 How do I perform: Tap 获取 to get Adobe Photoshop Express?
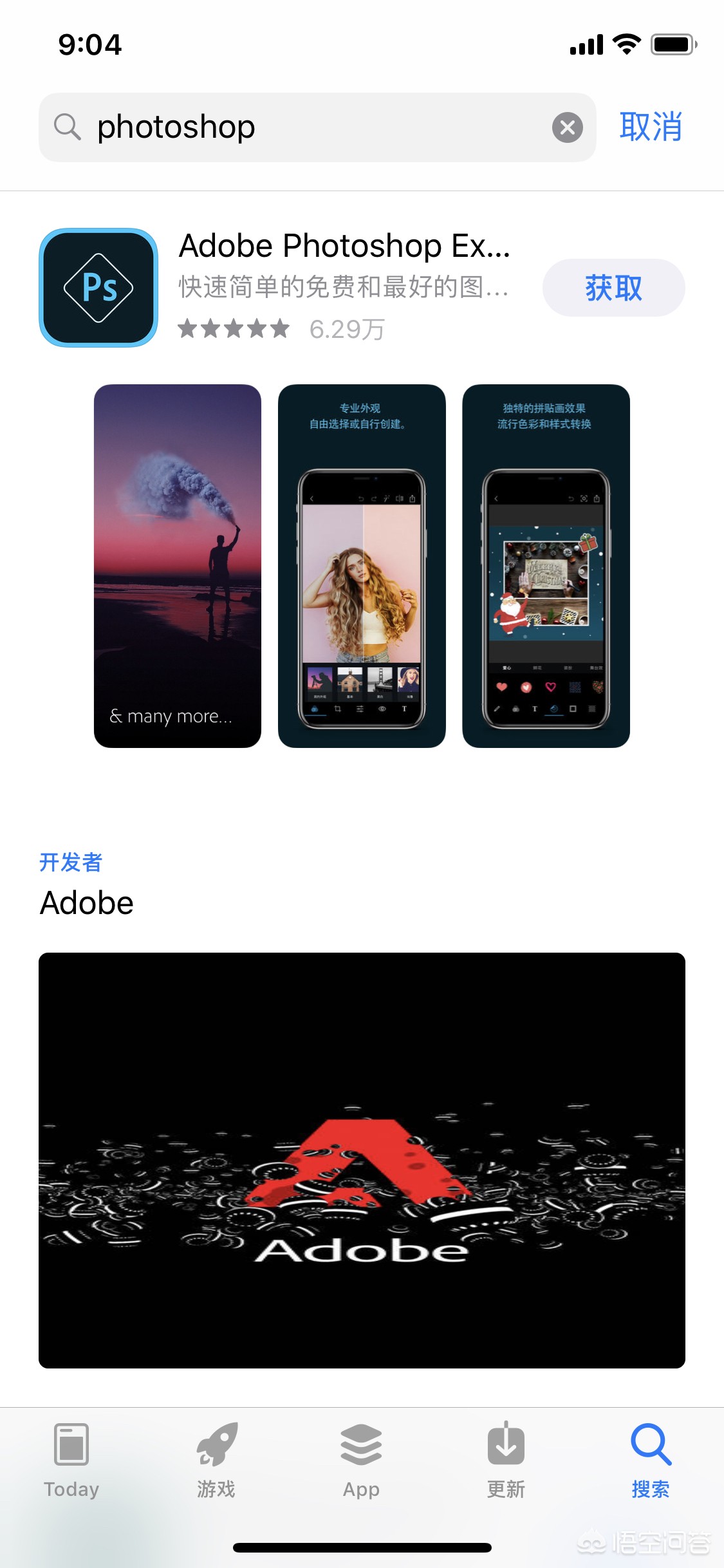[x=613, y=288]
